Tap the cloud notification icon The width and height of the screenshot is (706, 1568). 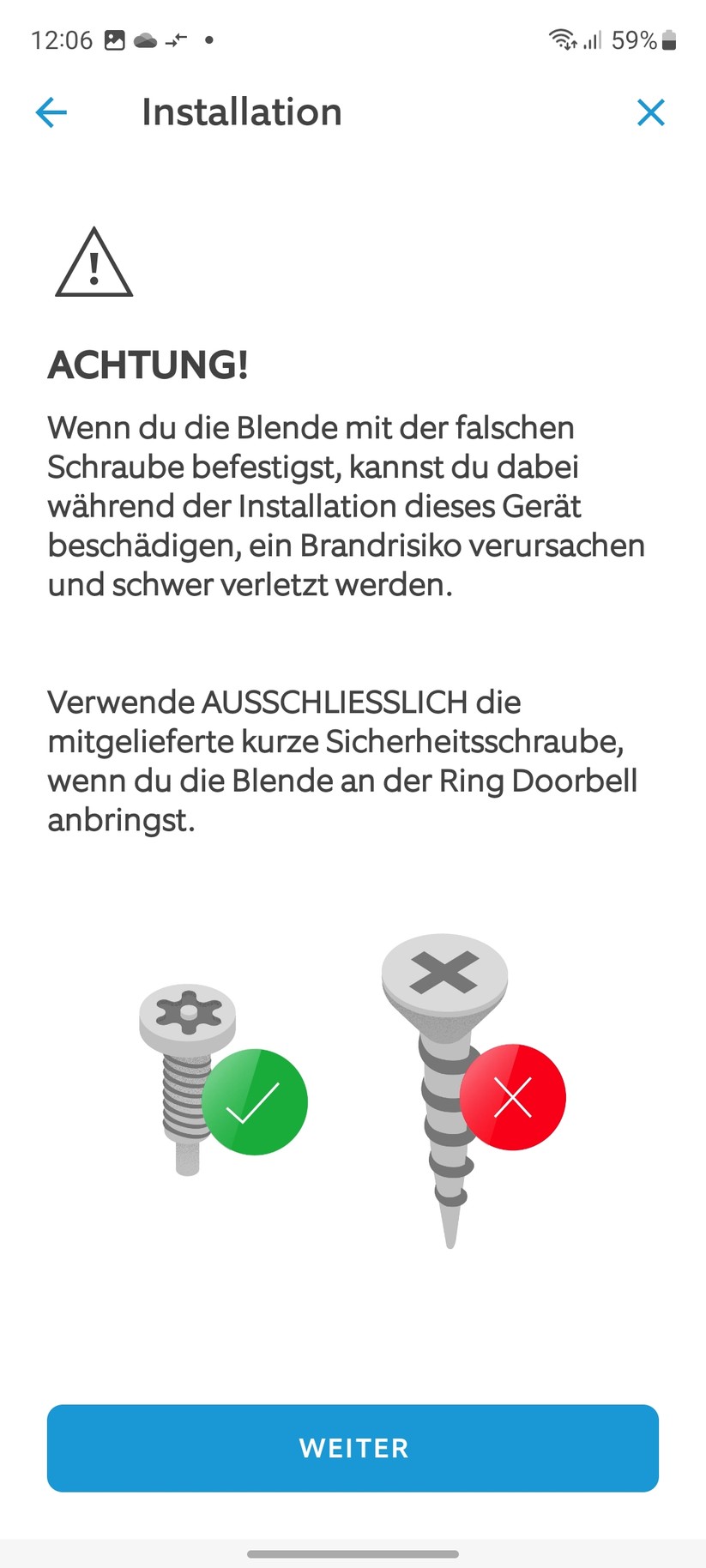(x=144, y=39)
